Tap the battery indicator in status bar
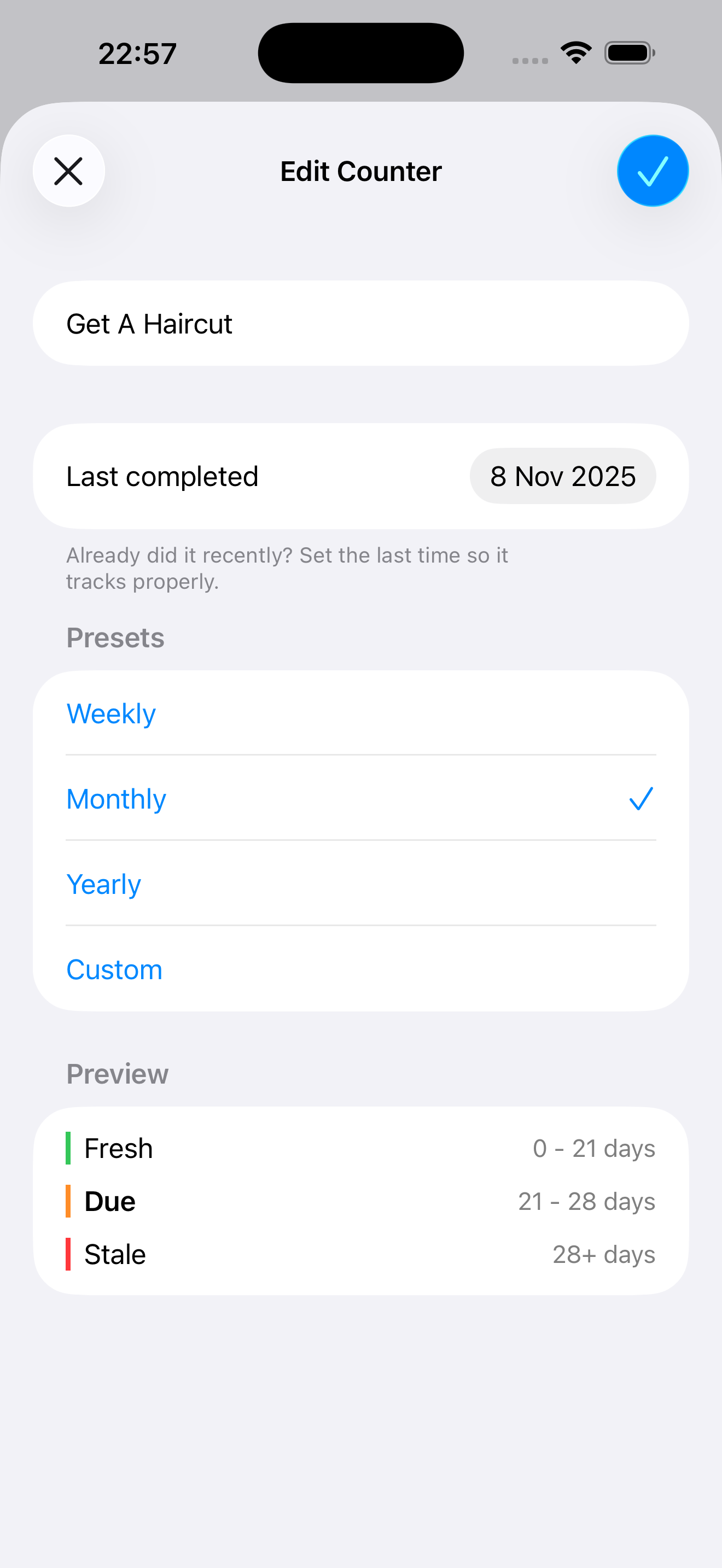This screenshot has width=722, height=1568. 628,53
